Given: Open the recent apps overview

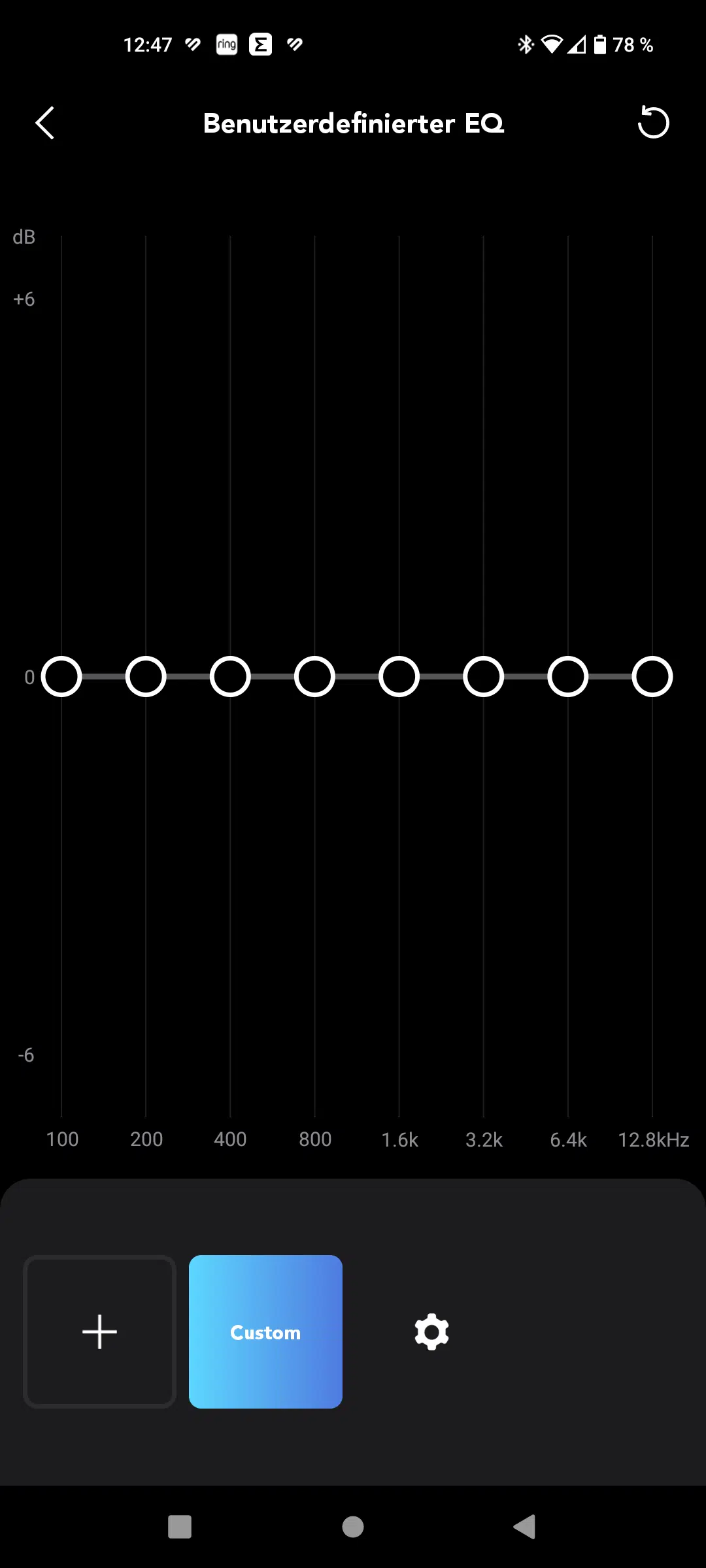Looking at the screenshot, I should (x=180, y=1527).
